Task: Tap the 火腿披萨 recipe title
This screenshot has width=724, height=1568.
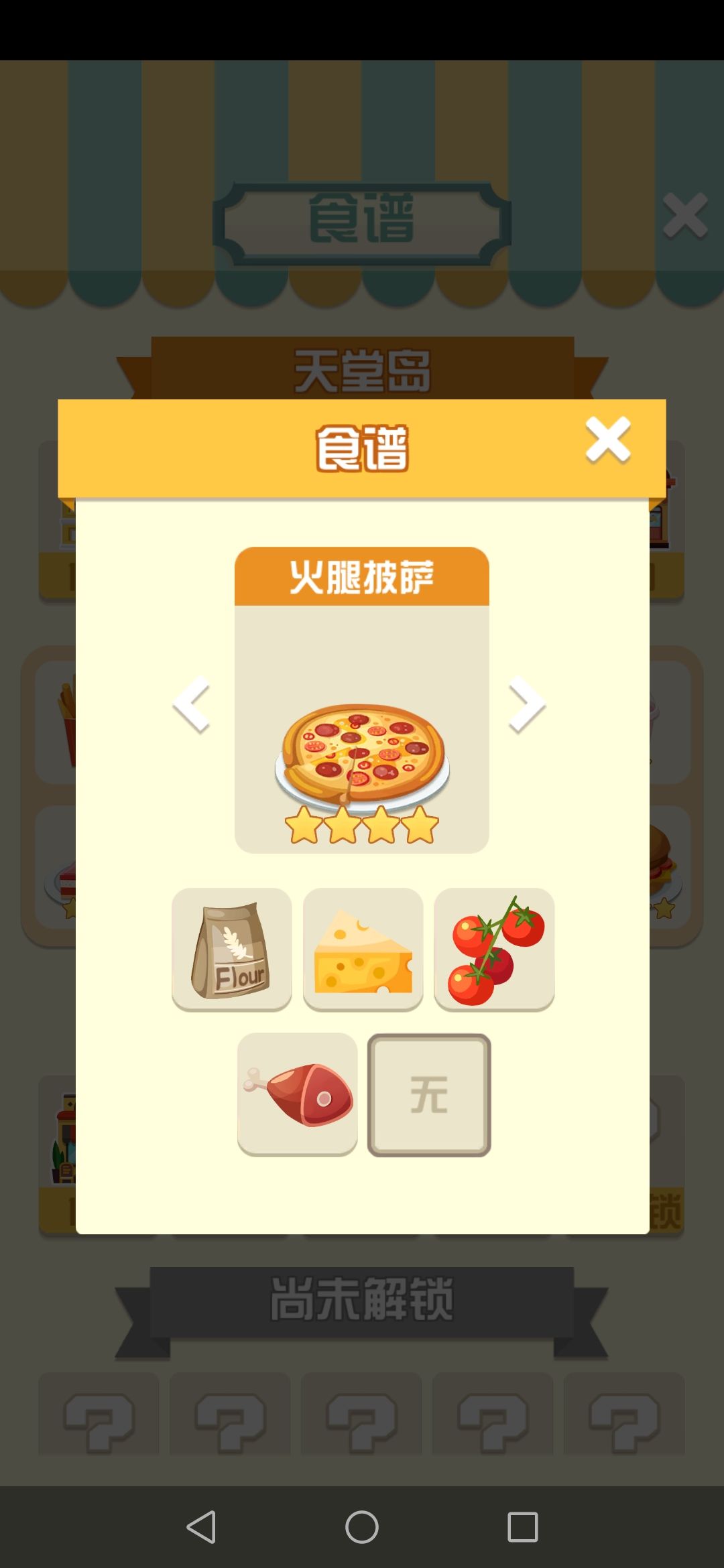Action: click(362, 575)
